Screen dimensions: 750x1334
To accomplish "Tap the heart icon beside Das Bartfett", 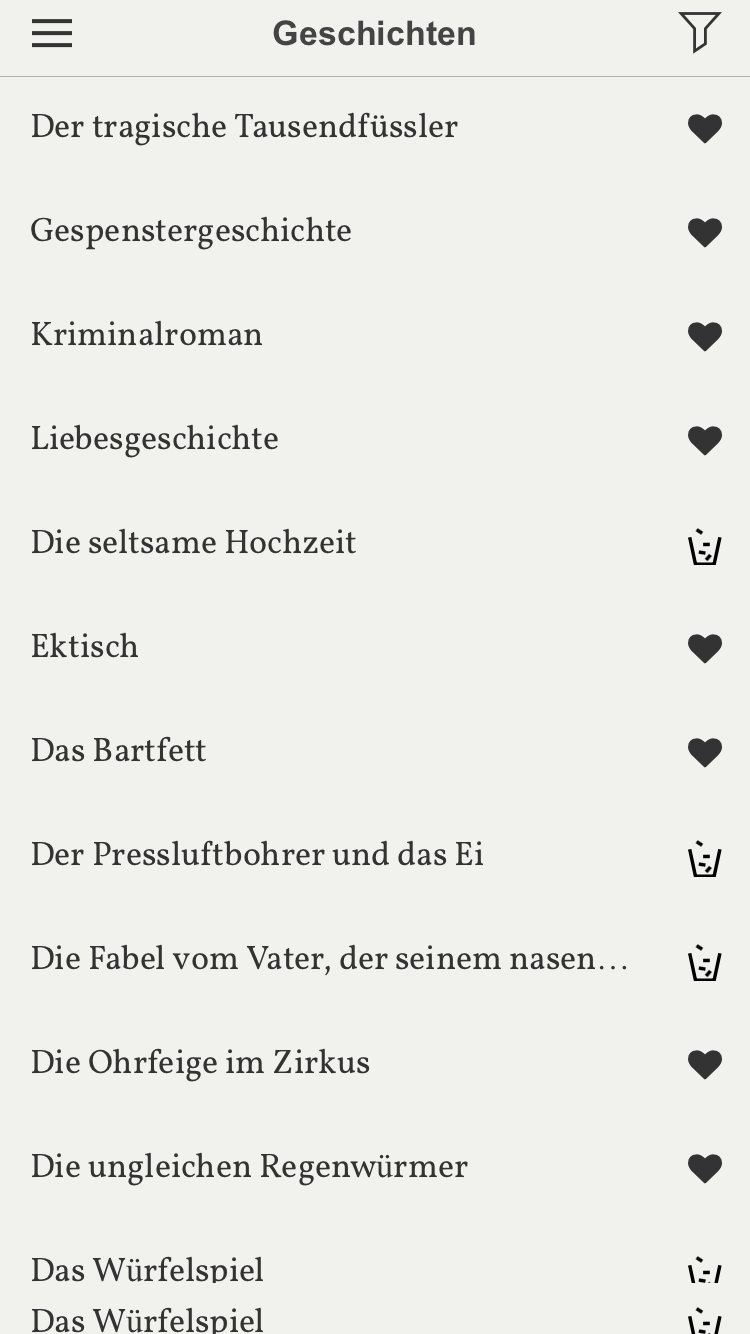I will pos(705,752).
